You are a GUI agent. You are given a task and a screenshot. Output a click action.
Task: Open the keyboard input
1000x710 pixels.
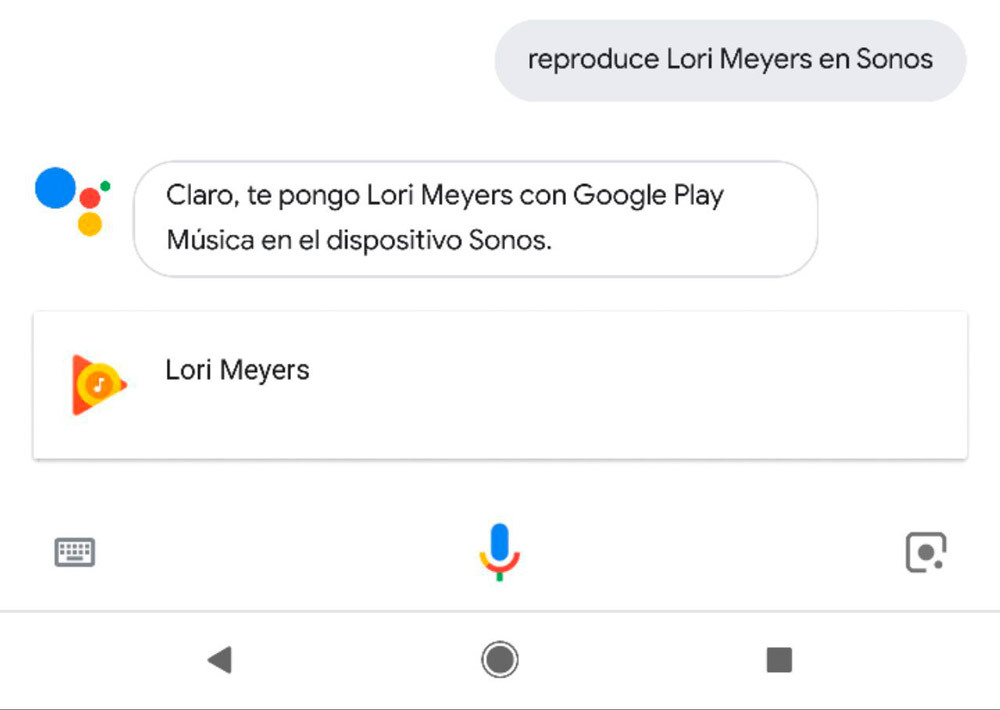click(75, 552)
